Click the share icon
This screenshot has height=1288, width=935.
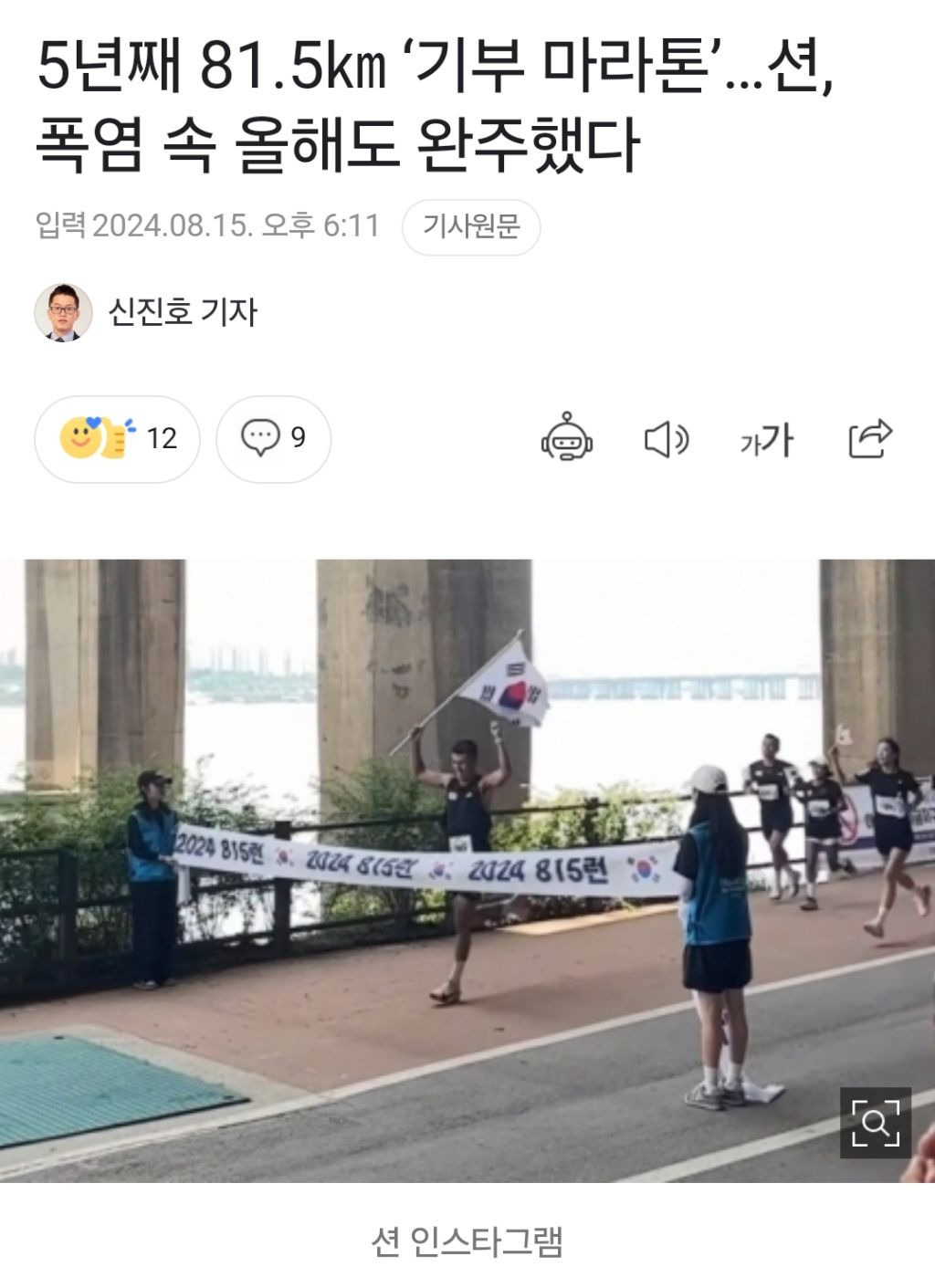(872, 440)
